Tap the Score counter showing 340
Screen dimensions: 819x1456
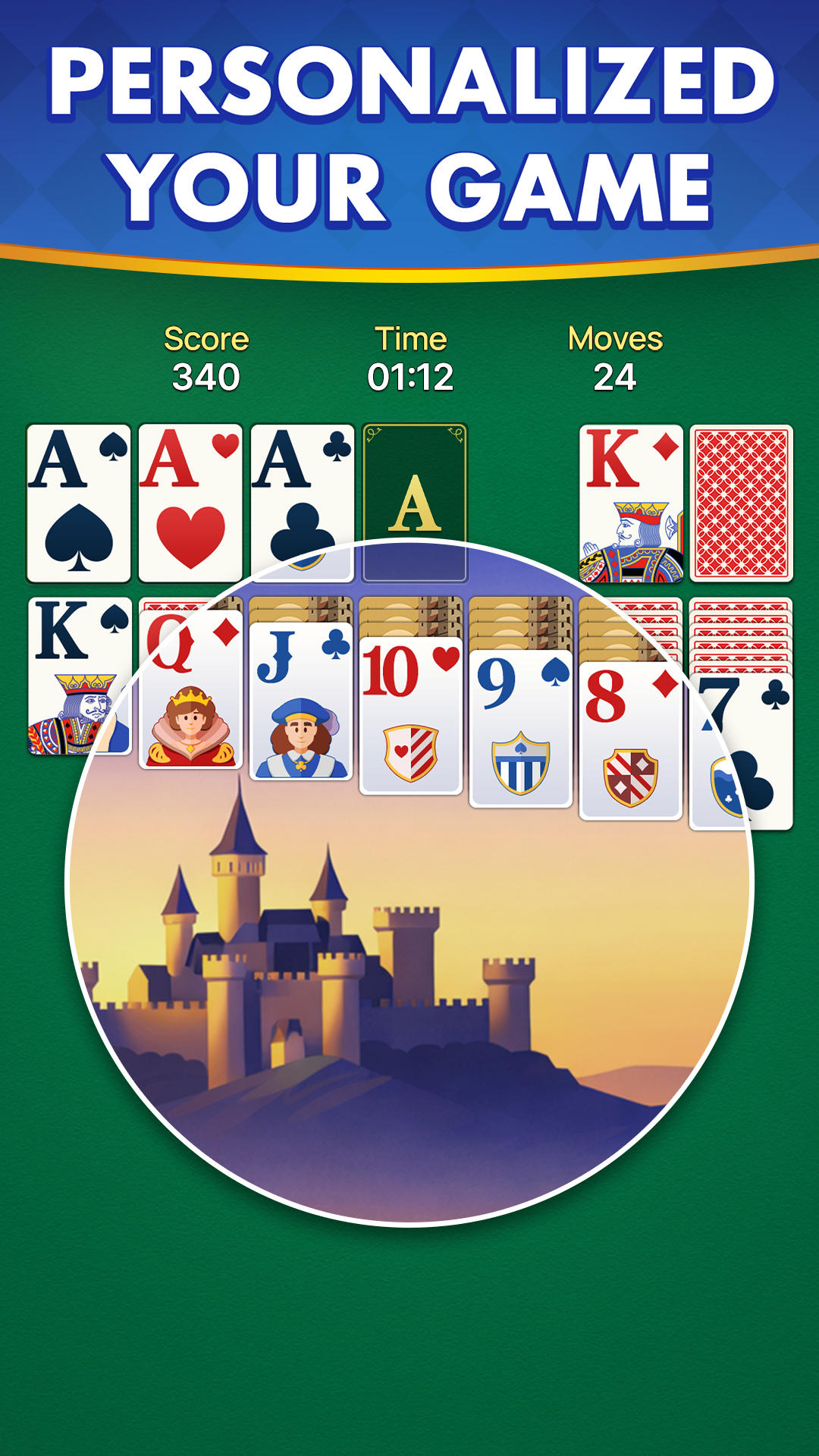point(206,355)
